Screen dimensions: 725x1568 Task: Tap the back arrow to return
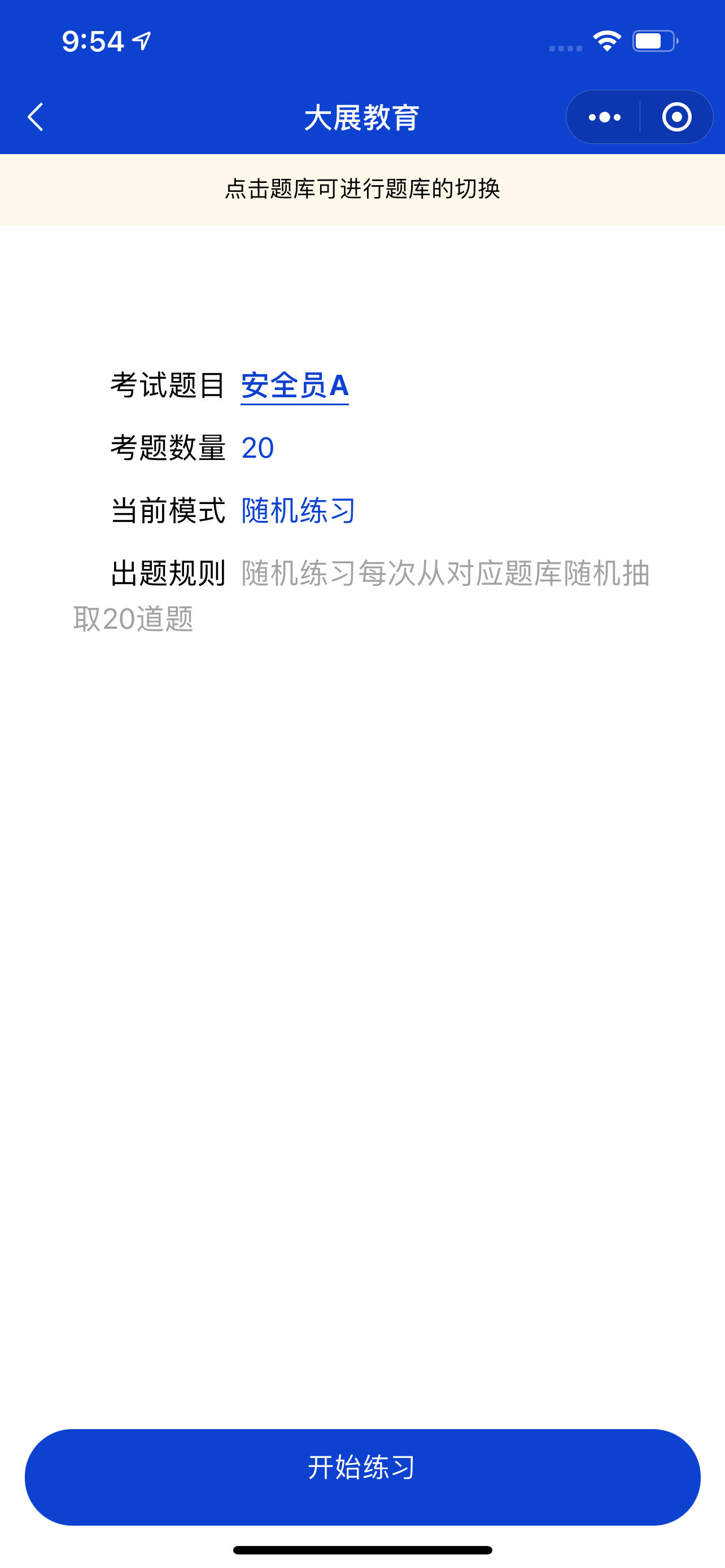point(34,116)
